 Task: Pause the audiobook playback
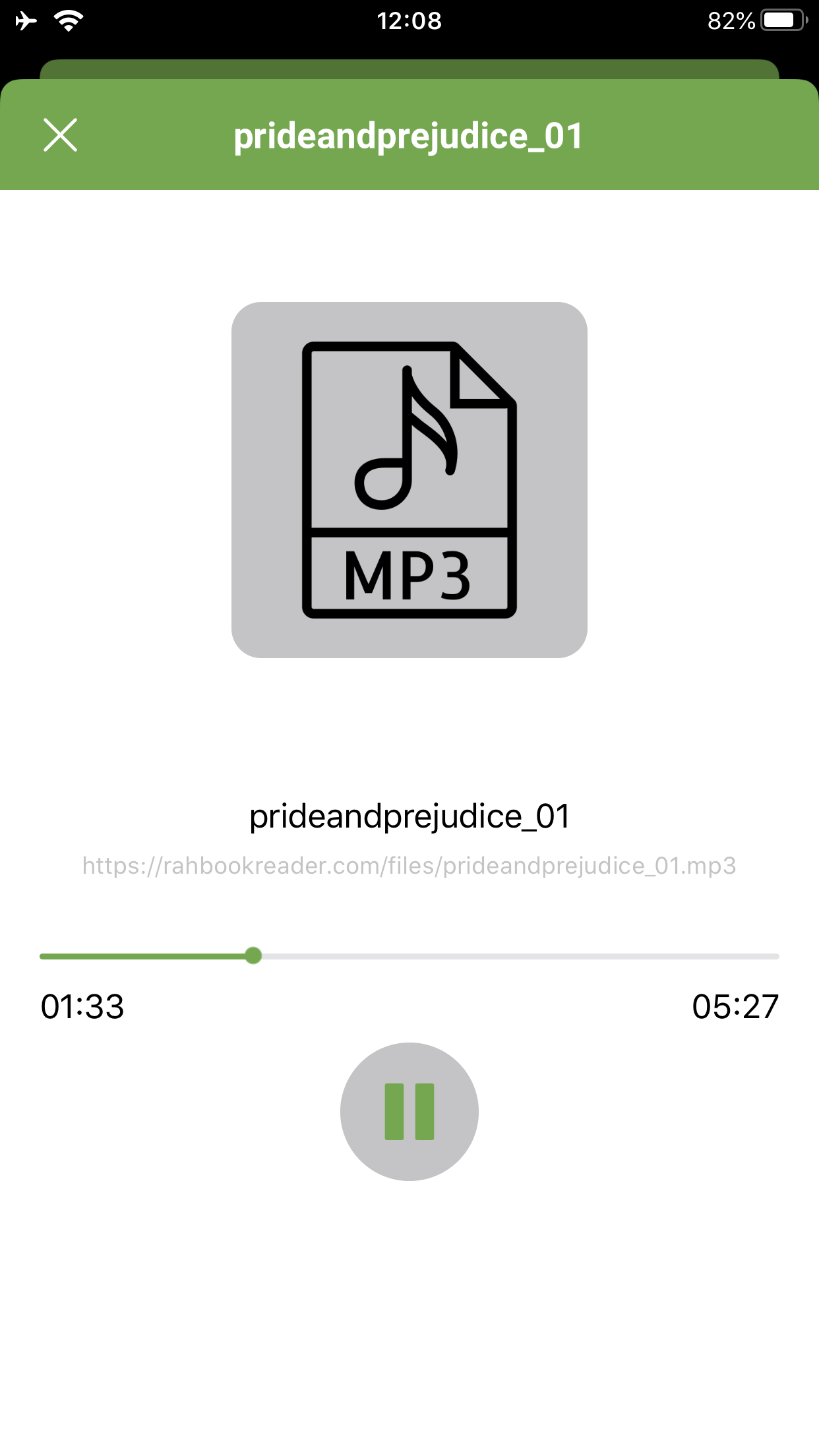(x=409, y=1111)
